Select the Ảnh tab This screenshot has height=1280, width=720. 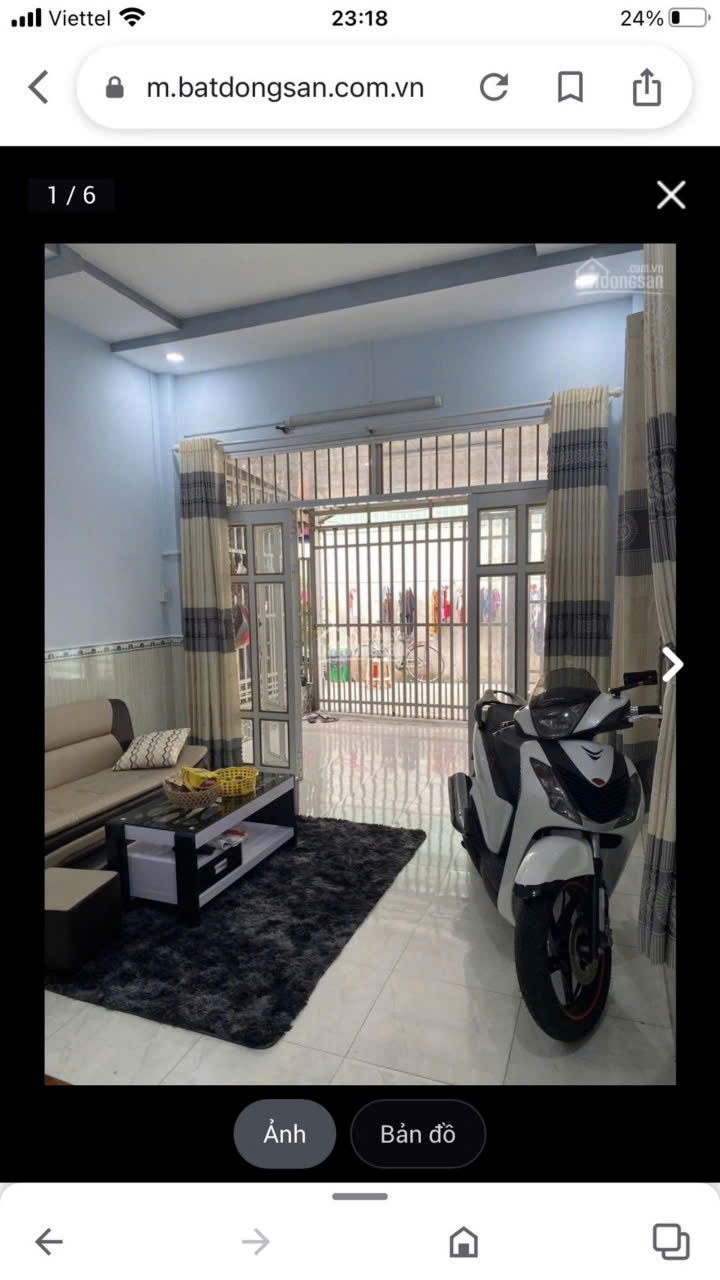[285, 1134]
